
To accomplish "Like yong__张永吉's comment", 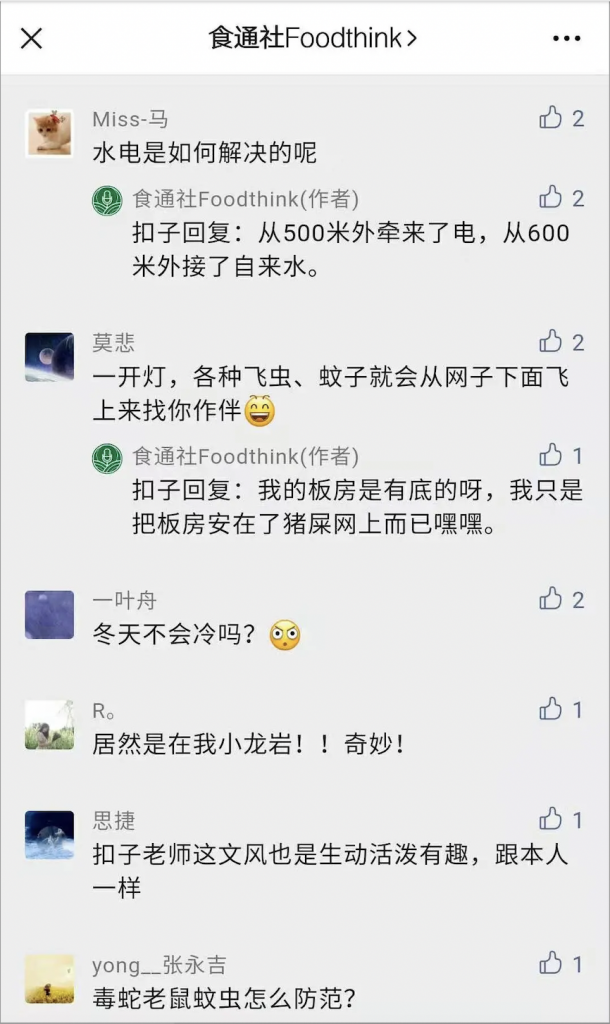I will click(551, 964).
